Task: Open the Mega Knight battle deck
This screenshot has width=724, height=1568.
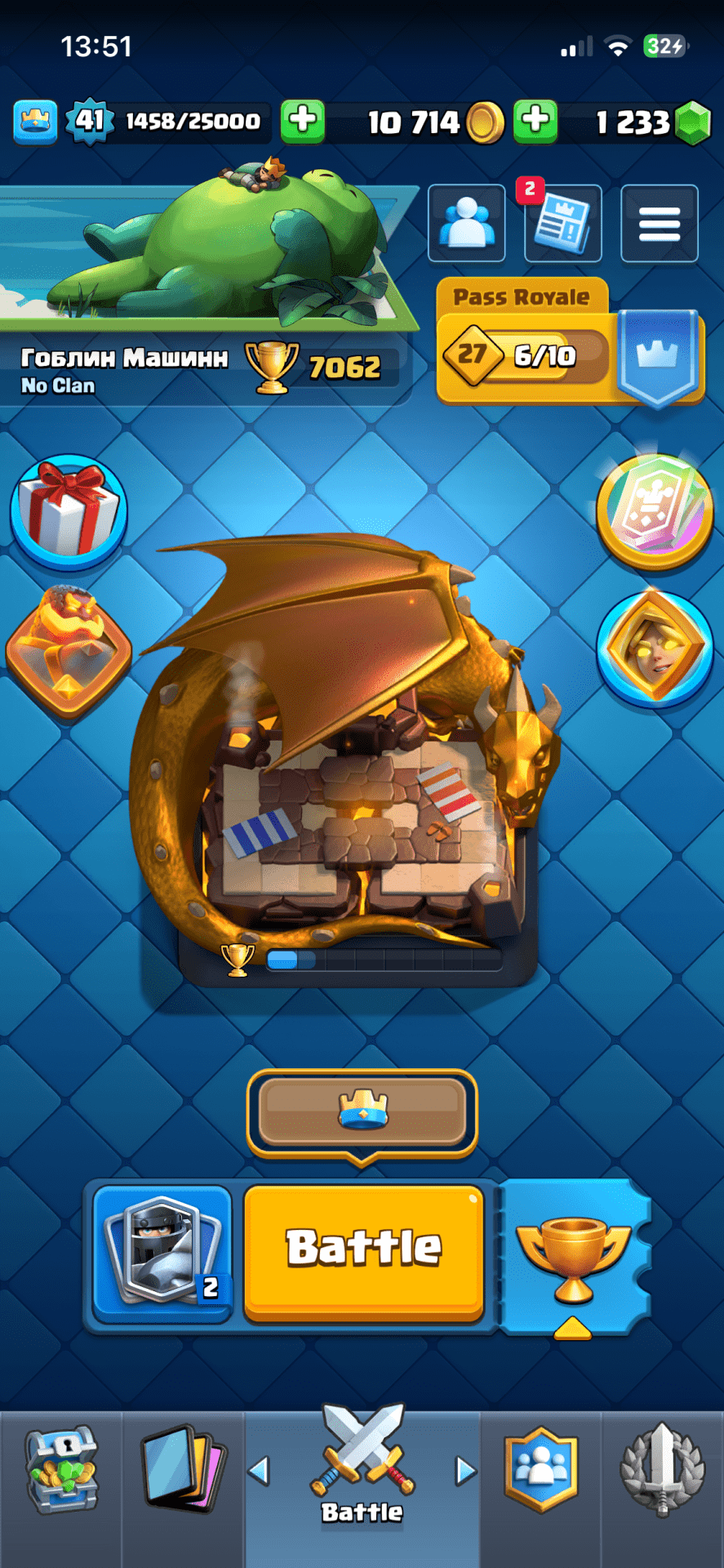Action: coord(163,1251)
